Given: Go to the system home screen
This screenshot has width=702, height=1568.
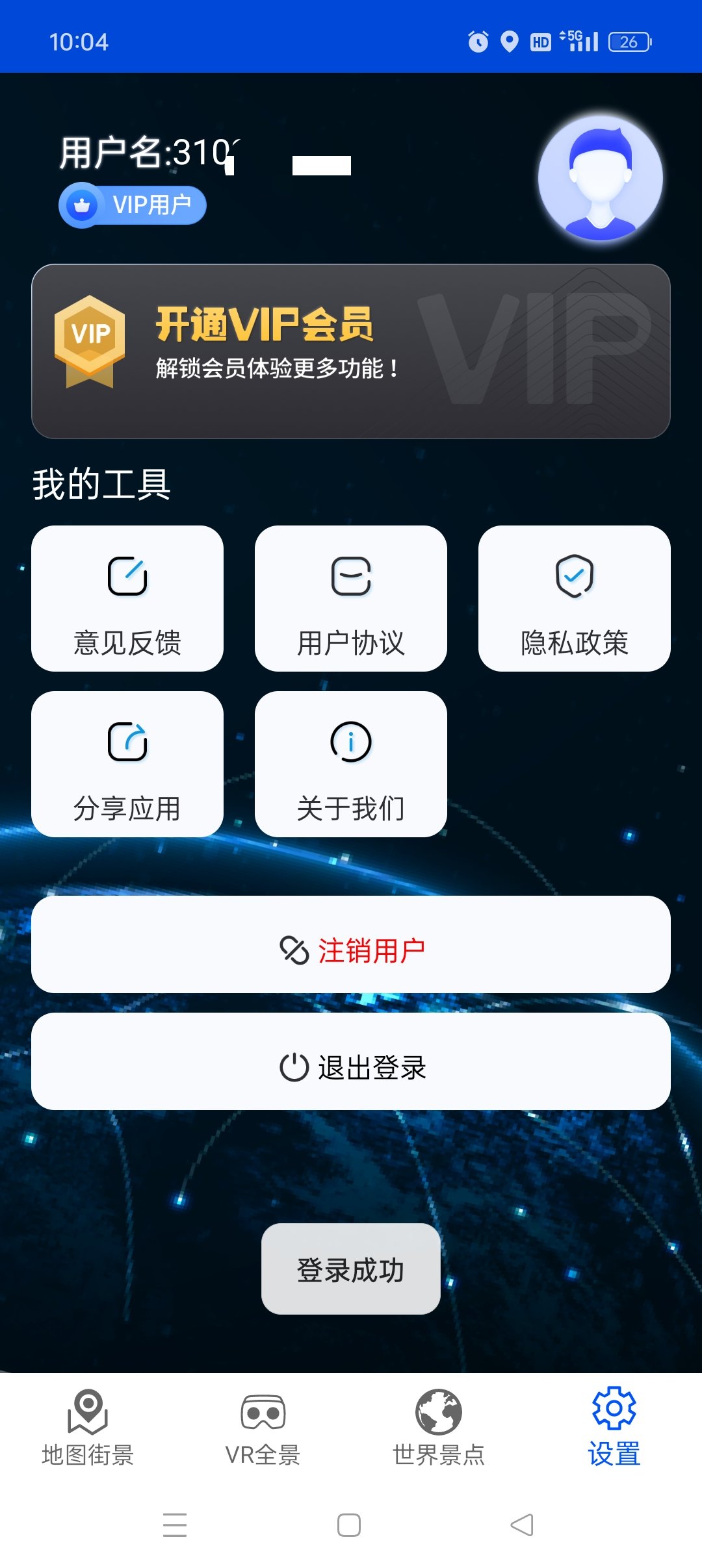Looking at the screenshot, I should [x=349, y=1524].
